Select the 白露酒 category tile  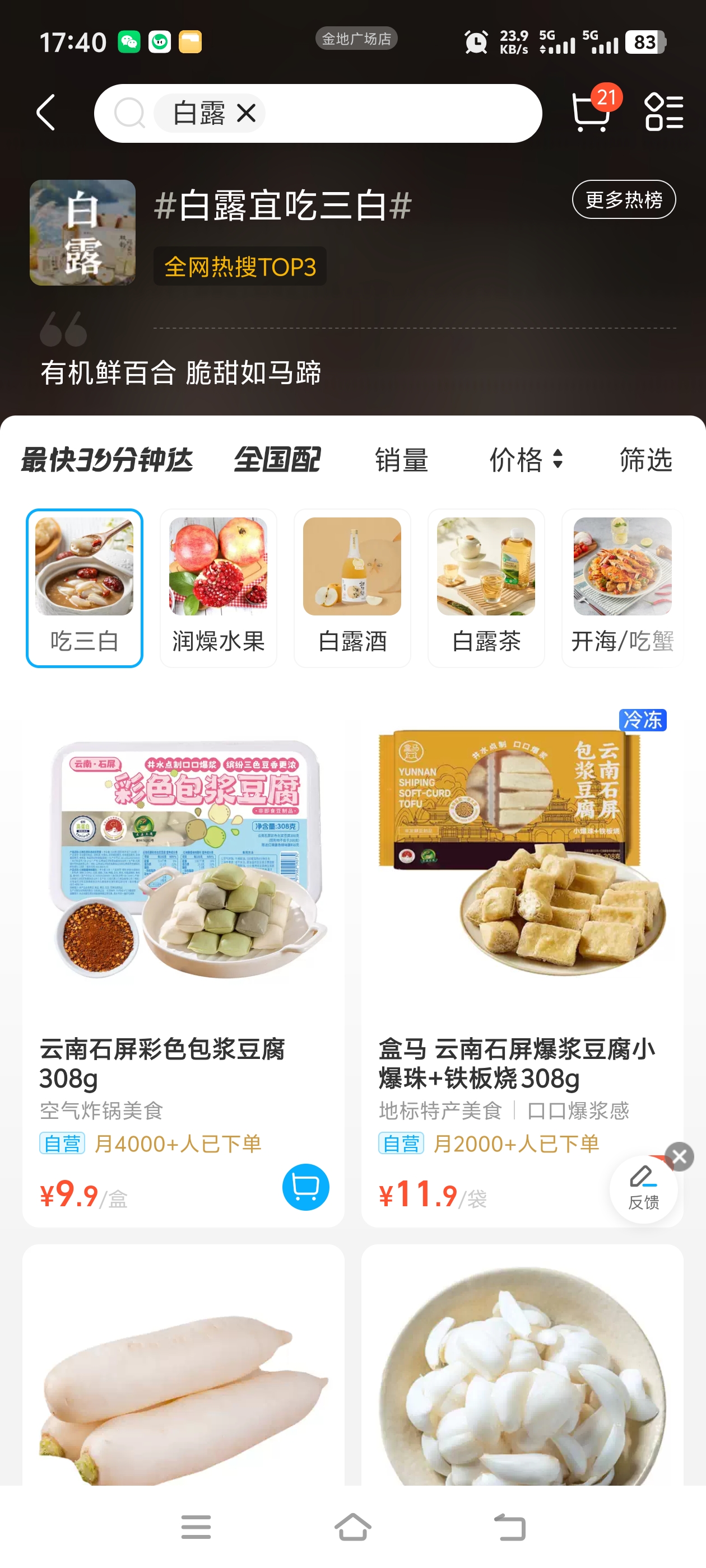[352, 588]
